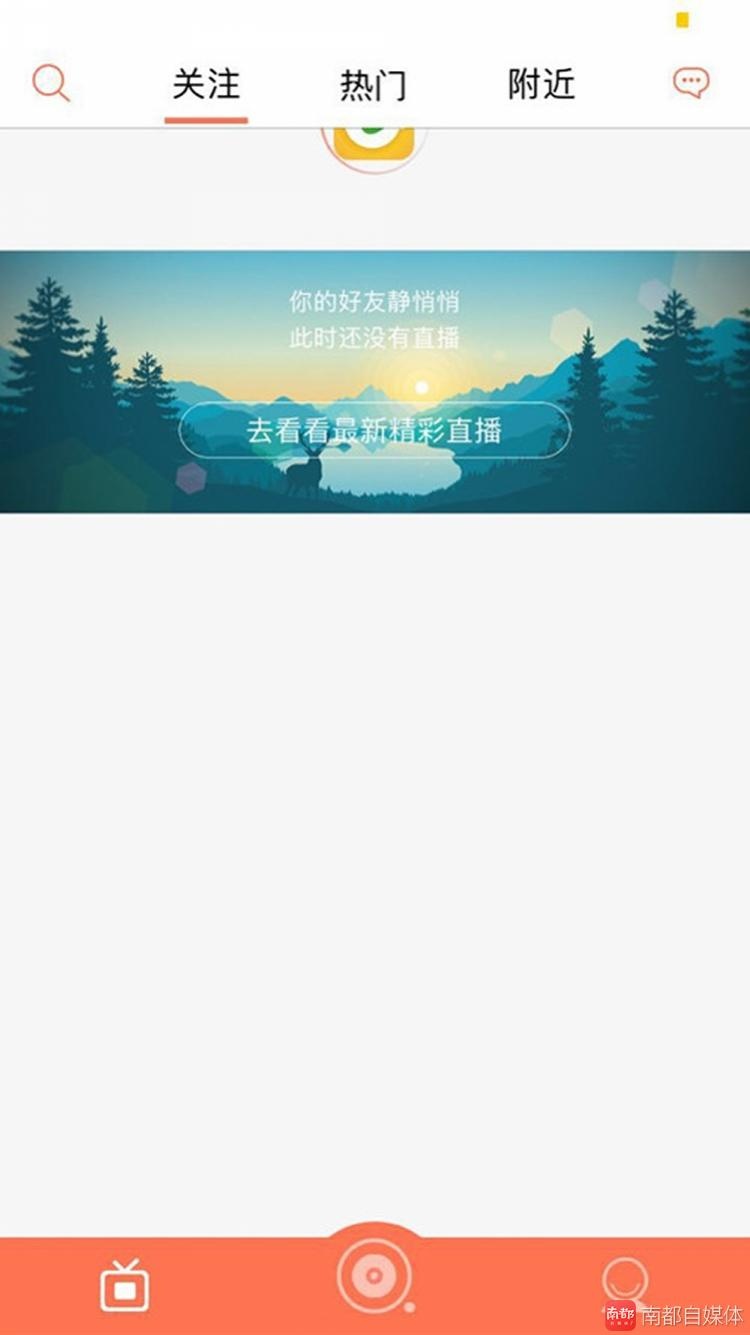Switch to the 关注 tab
The height and width of the screenshot is (1335, 750).
pyautogui.click(x=206, y=85)
